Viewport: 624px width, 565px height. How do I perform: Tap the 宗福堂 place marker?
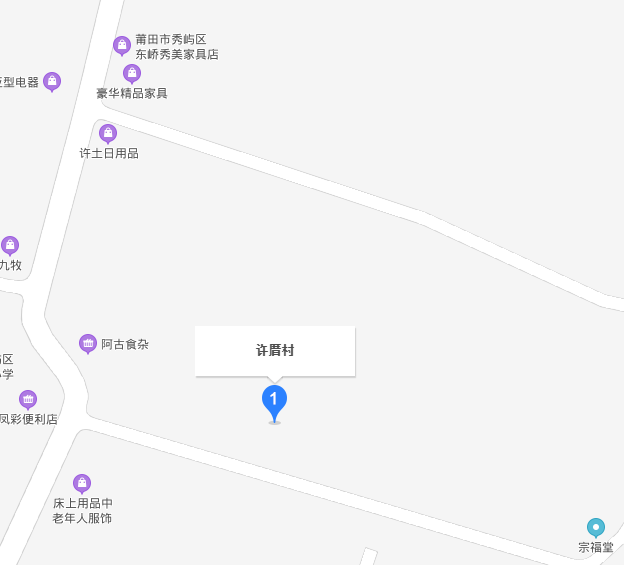coord(596,527)
